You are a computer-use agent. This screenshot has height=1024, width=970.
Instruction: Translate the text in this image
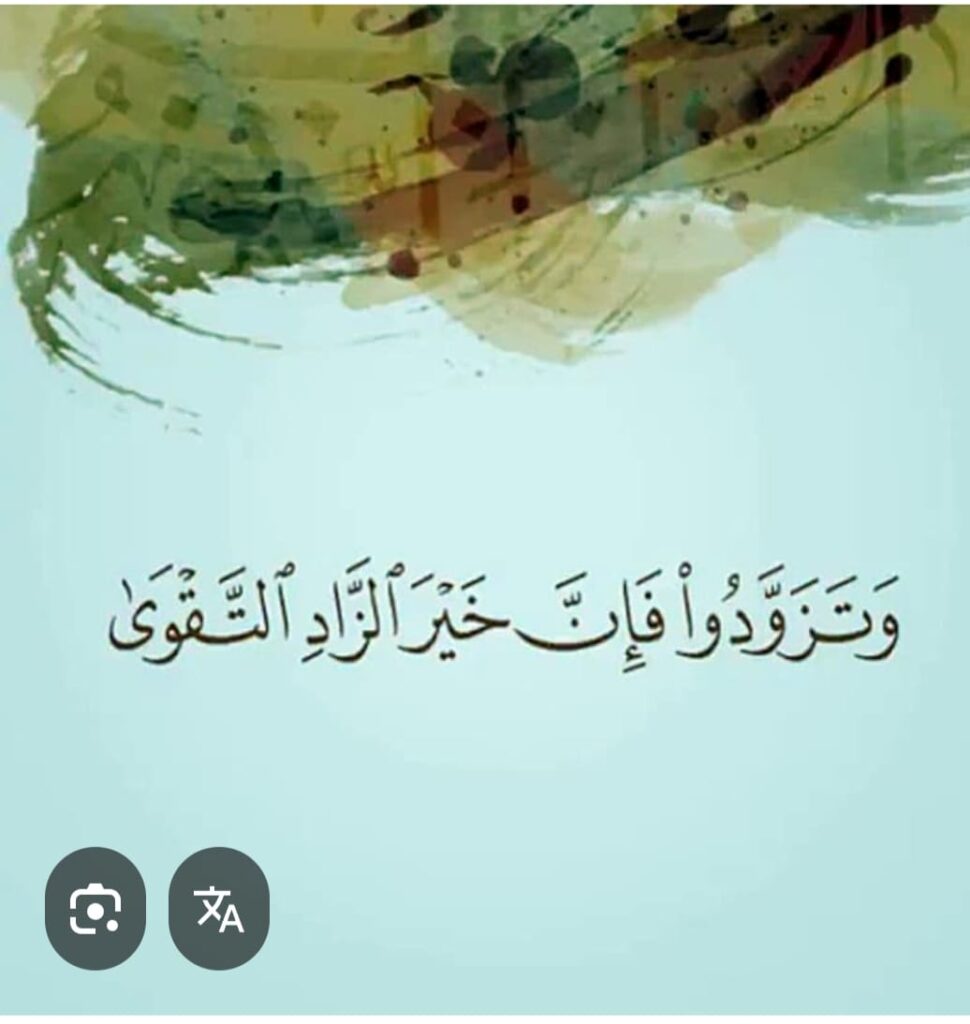(219, 908)
